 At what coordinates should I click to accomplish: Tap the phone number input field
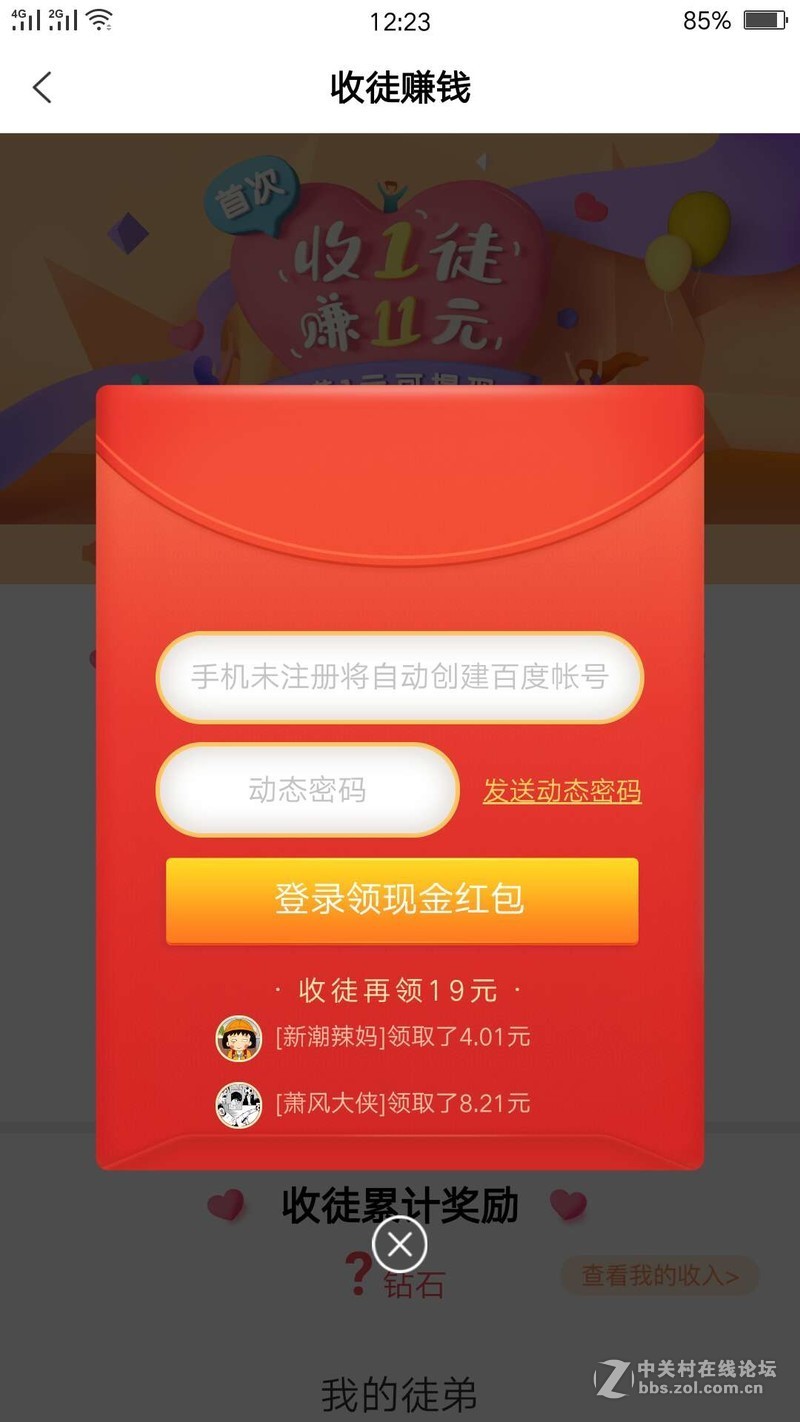click(400, 677)
